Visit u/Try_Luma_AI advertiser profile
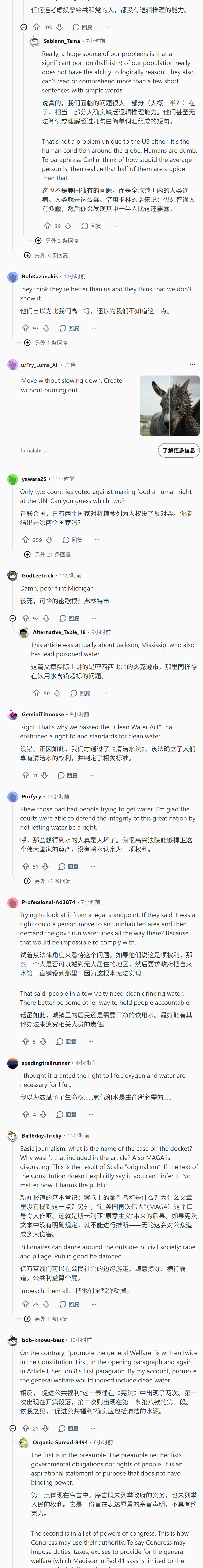Screen dimensions: 203x1568 coord(39,365)
